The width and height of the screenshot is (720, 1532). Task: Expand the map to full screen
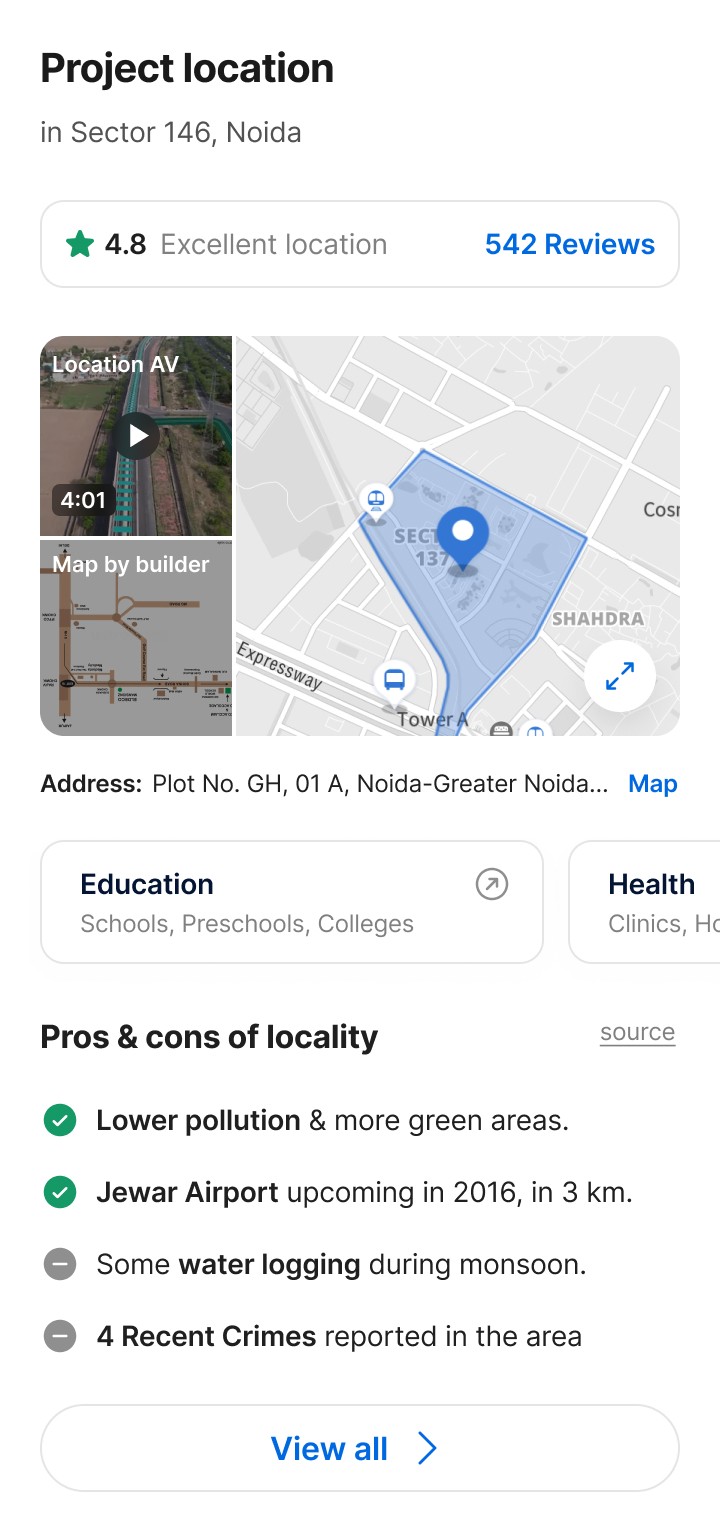click(620, 677)
